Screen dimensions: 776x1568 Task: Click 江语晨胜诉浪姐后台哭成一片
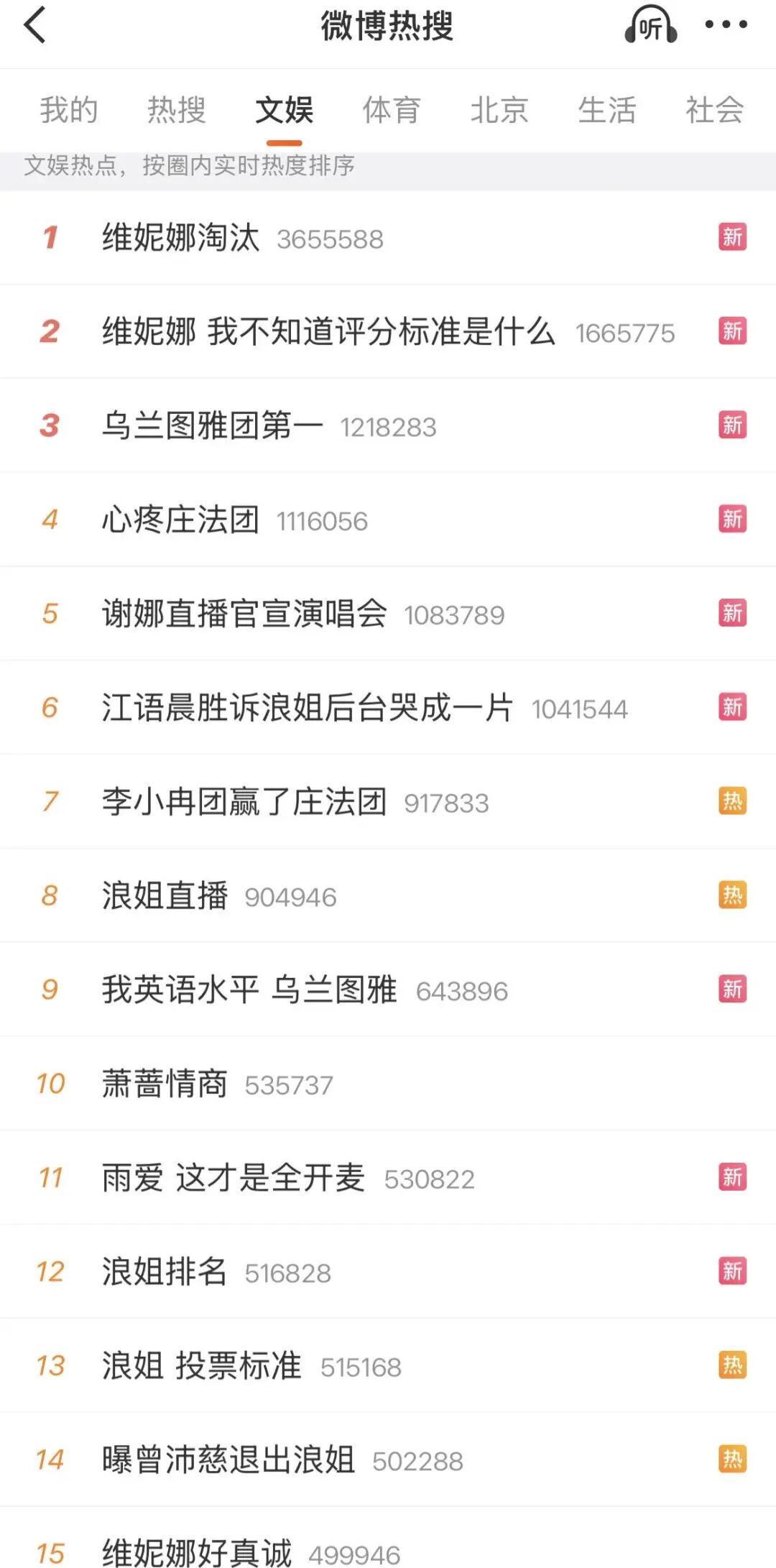click(305, 708)
